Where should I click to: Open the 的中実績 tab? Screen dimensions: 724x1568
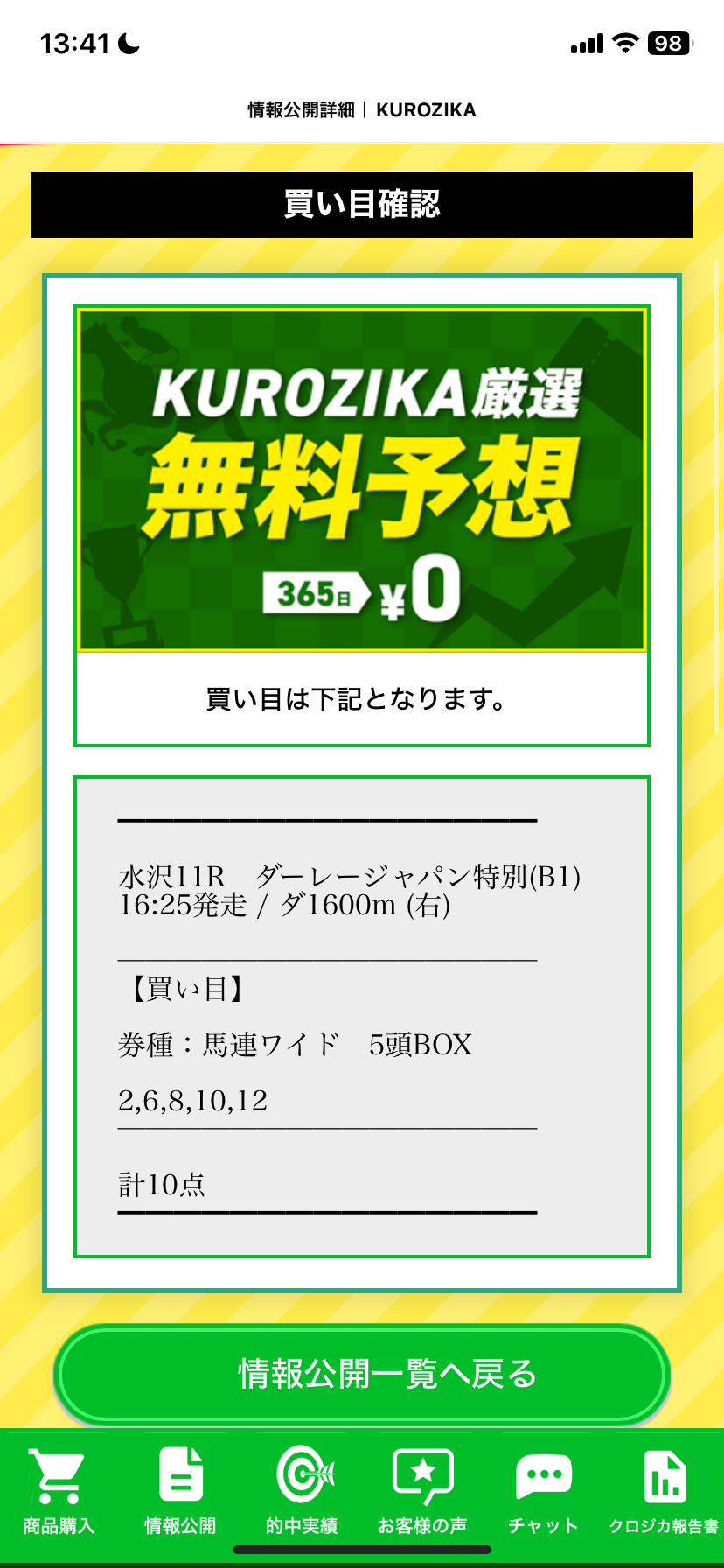[x=303, y=1491]
